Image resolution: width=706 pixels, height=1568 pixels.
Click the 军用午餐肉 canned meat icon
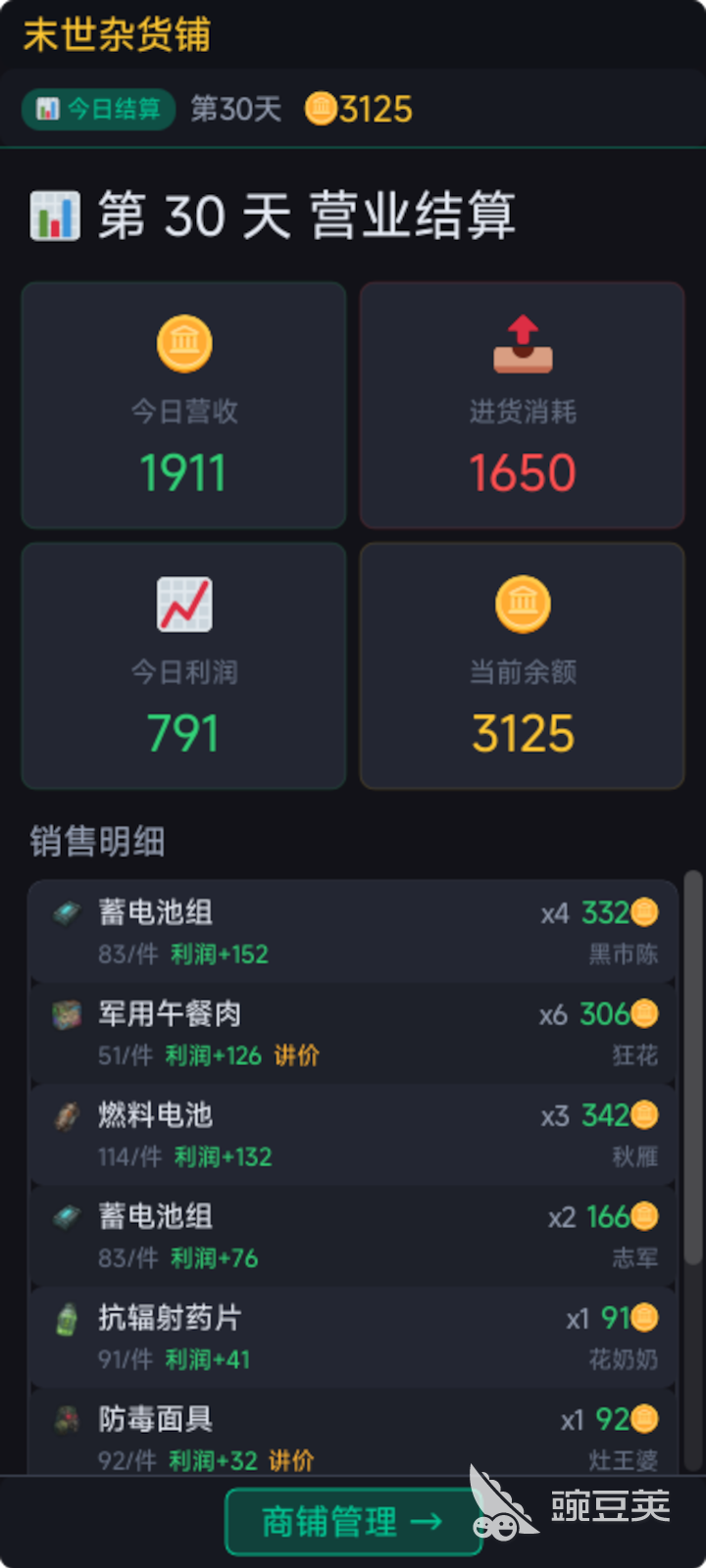pyautogui.click(x=67, y=1013)
